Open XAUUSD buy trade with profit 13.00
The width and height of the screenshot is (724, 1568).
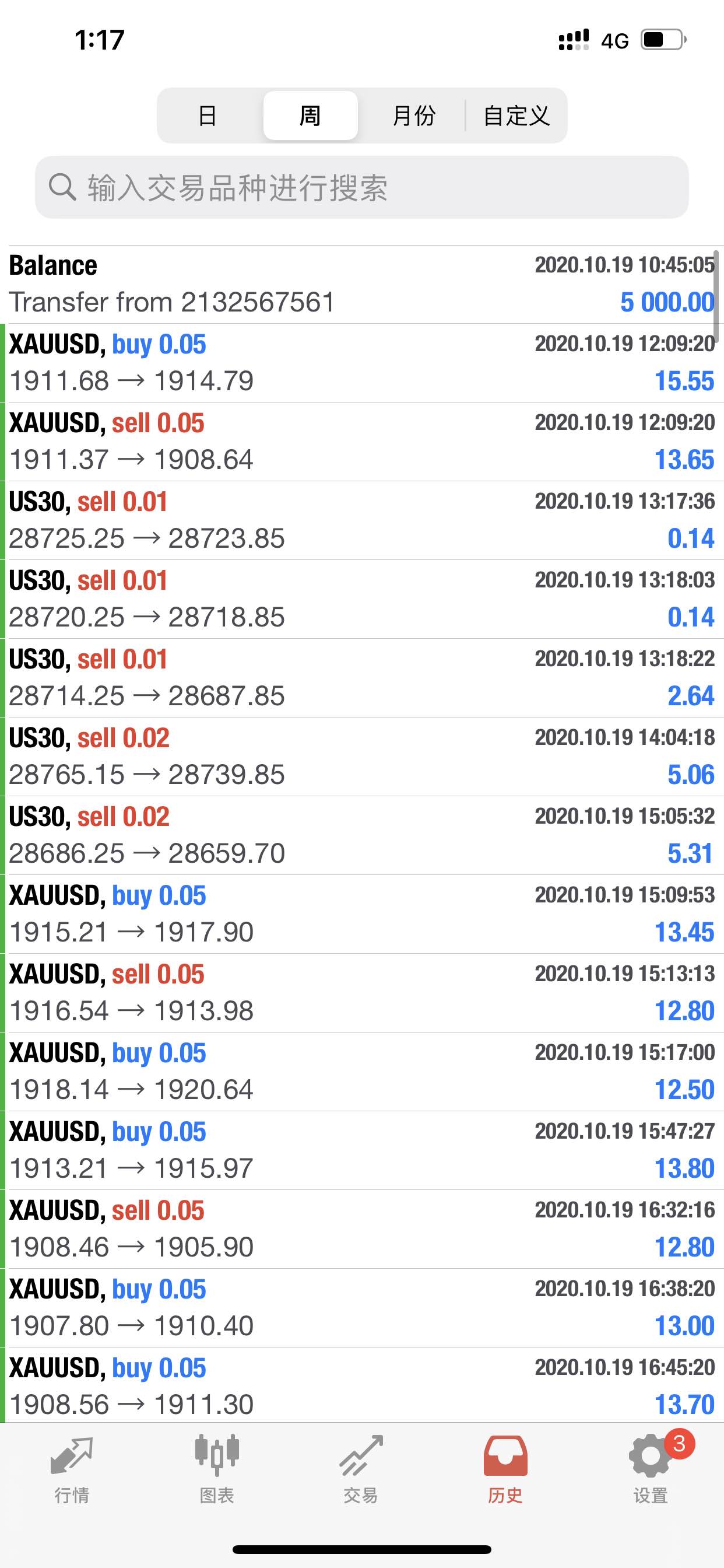pyautogui.click(x=362, y=1307)
